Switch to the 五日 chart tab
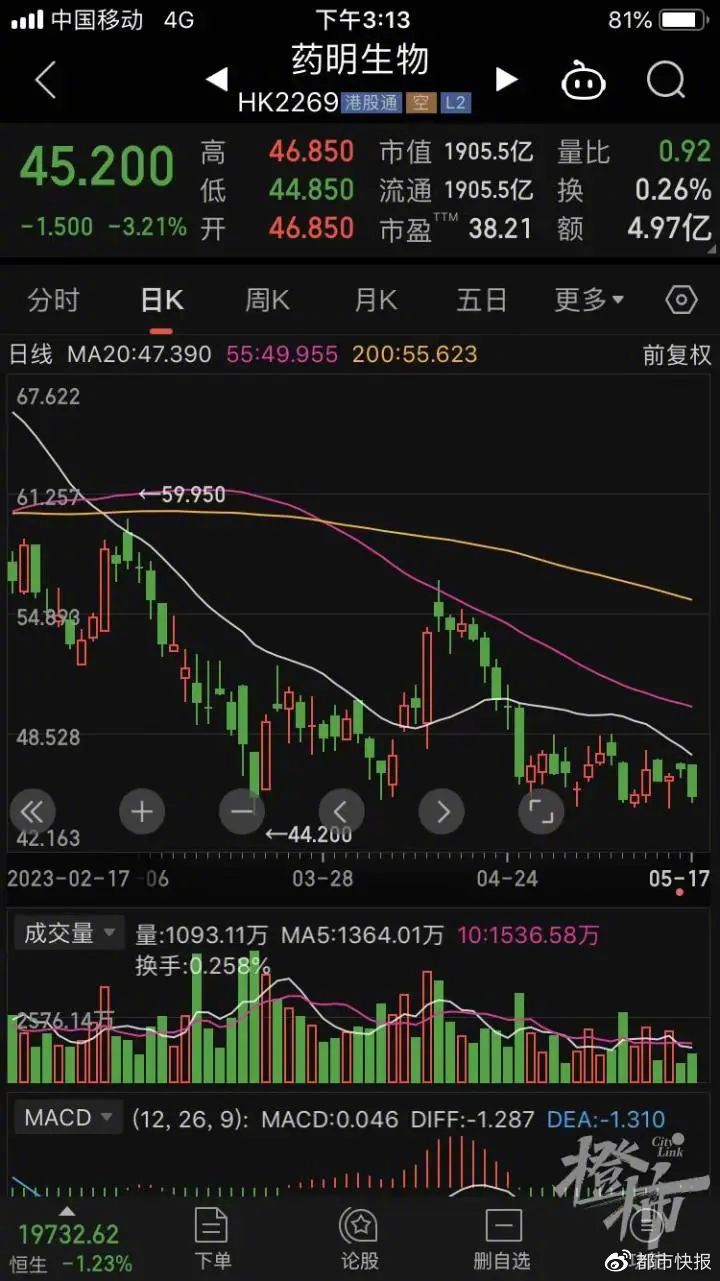Image resolution: width=720 pixels, height=1281 pixels. [481, 300]
